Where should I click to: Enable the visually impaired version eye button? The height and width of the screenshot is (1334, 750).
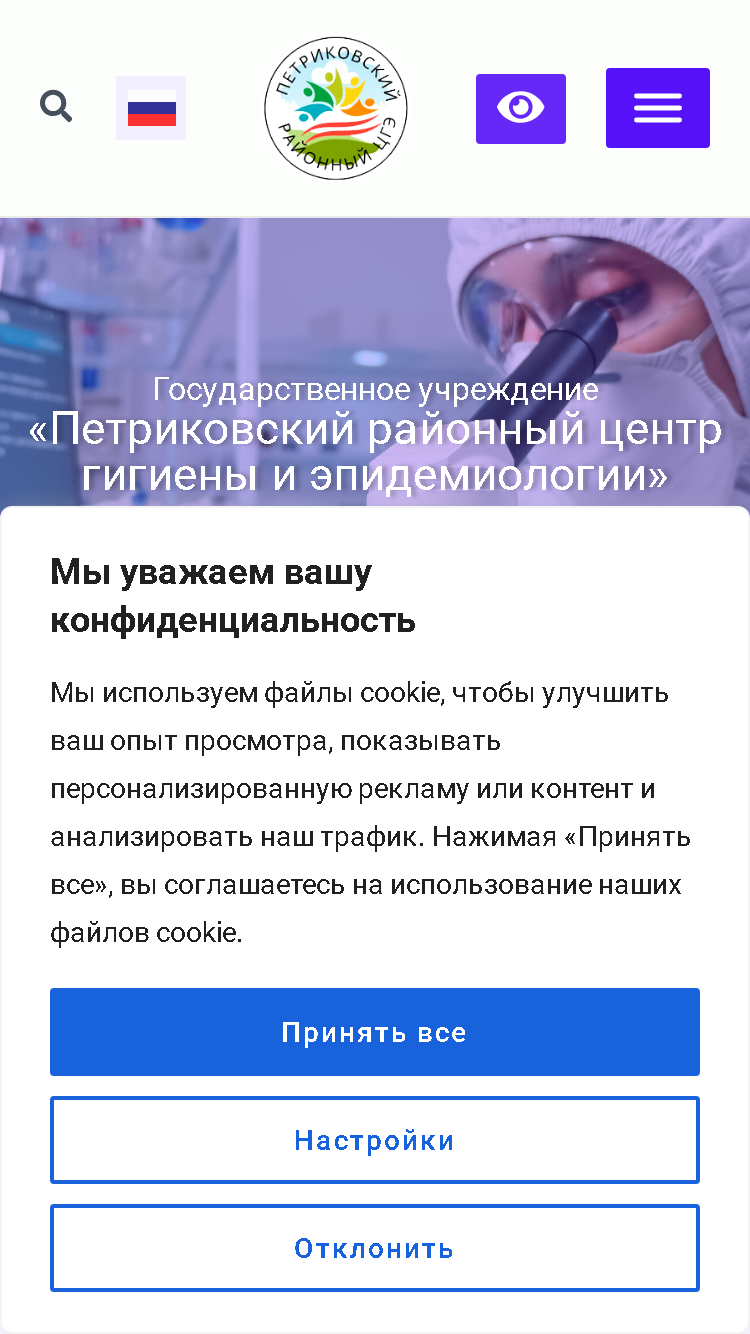(x=521, y=108)
